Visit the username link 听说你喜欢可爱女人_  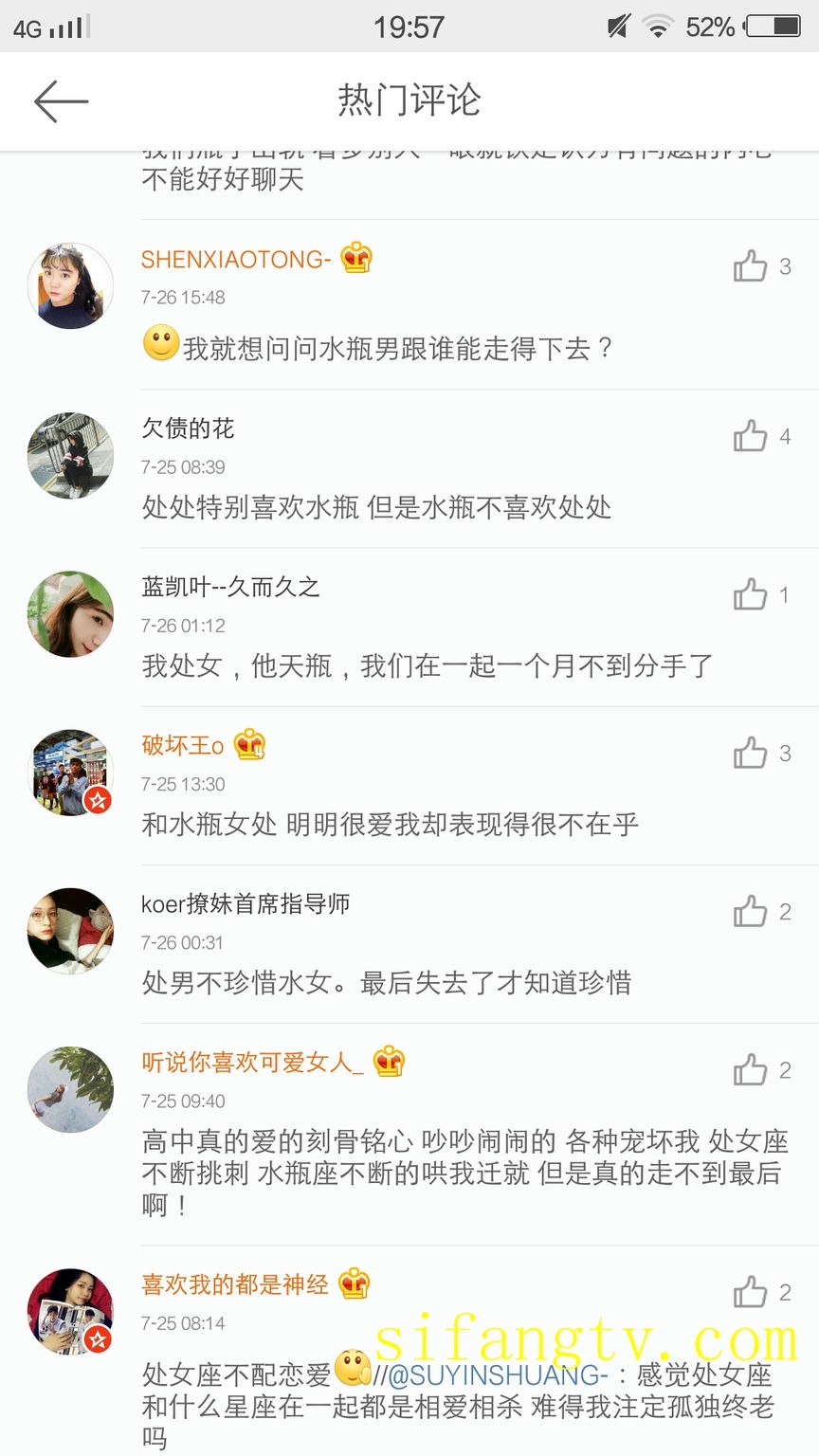pyautogui.click(x=252, y=1062)
